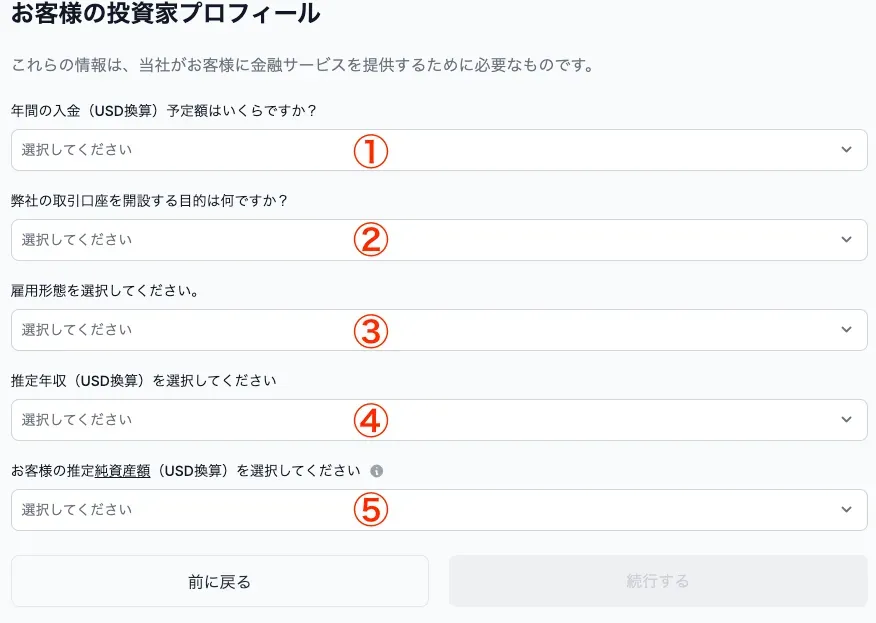The width and height of the screenshot is (876, 623).
Task: Tap the info icon beside net worth question
Action: (x=376, y=471)
